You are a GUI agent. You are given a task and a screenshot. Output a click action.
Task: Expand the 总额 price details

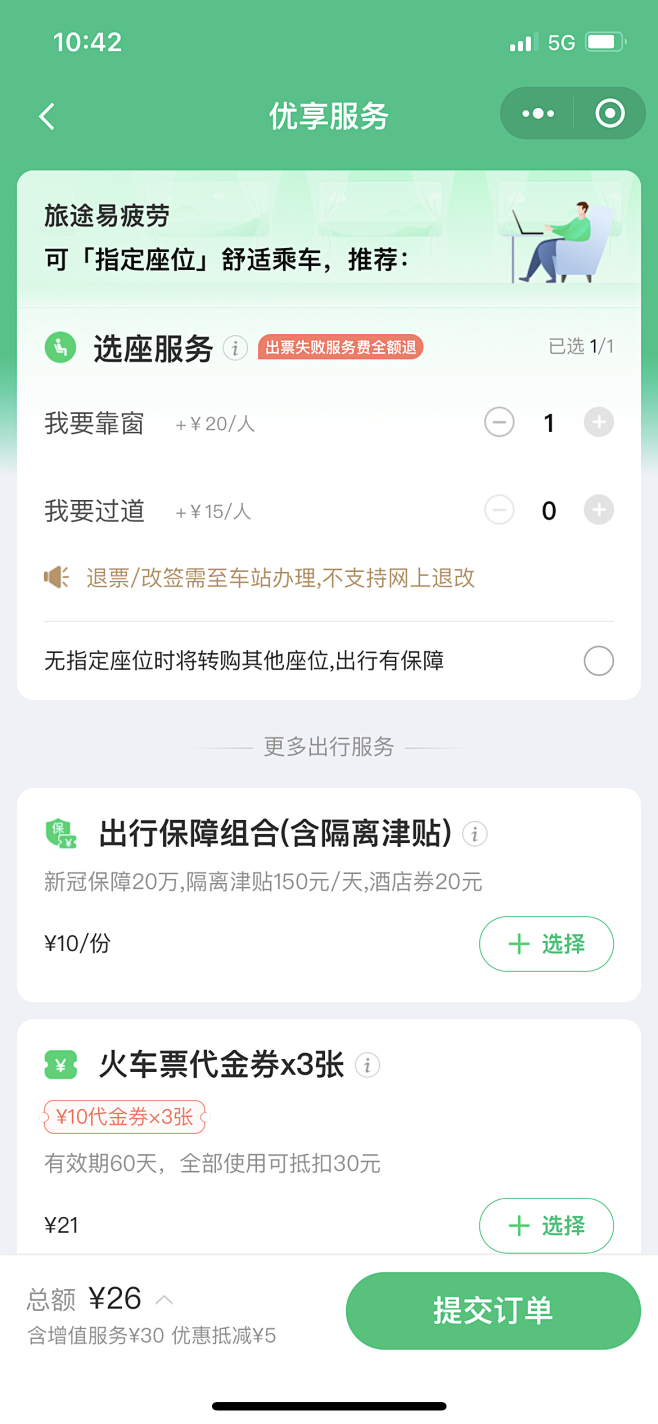pos(165,1300)
